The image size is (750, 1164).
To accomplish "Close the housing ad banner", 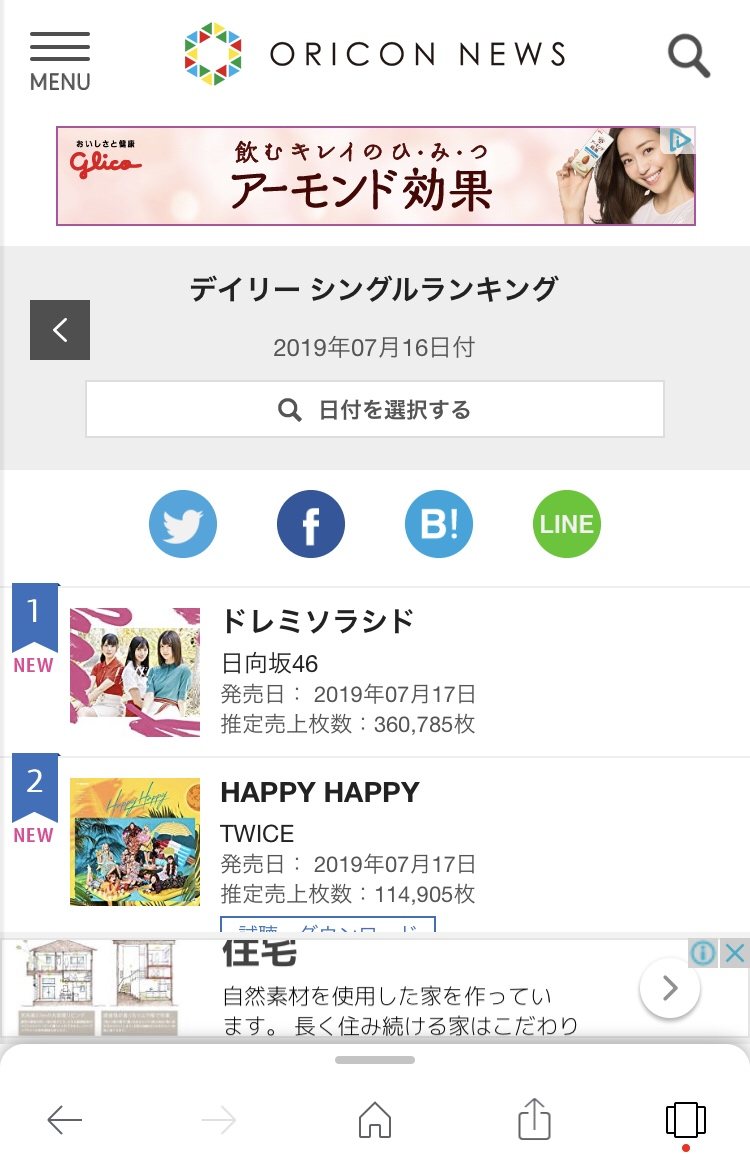I will click(x=735, y=953).
